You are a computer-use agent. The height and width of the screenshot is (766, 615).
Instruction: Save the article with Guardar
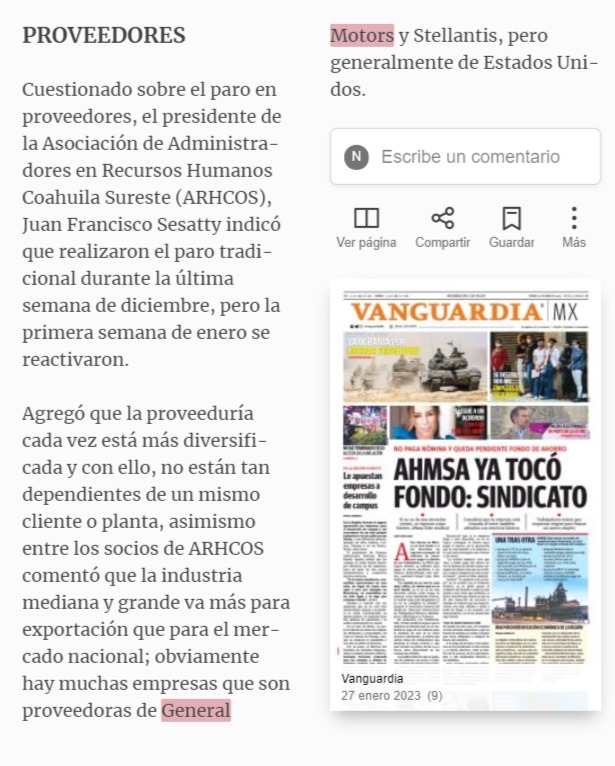(511, 228)
